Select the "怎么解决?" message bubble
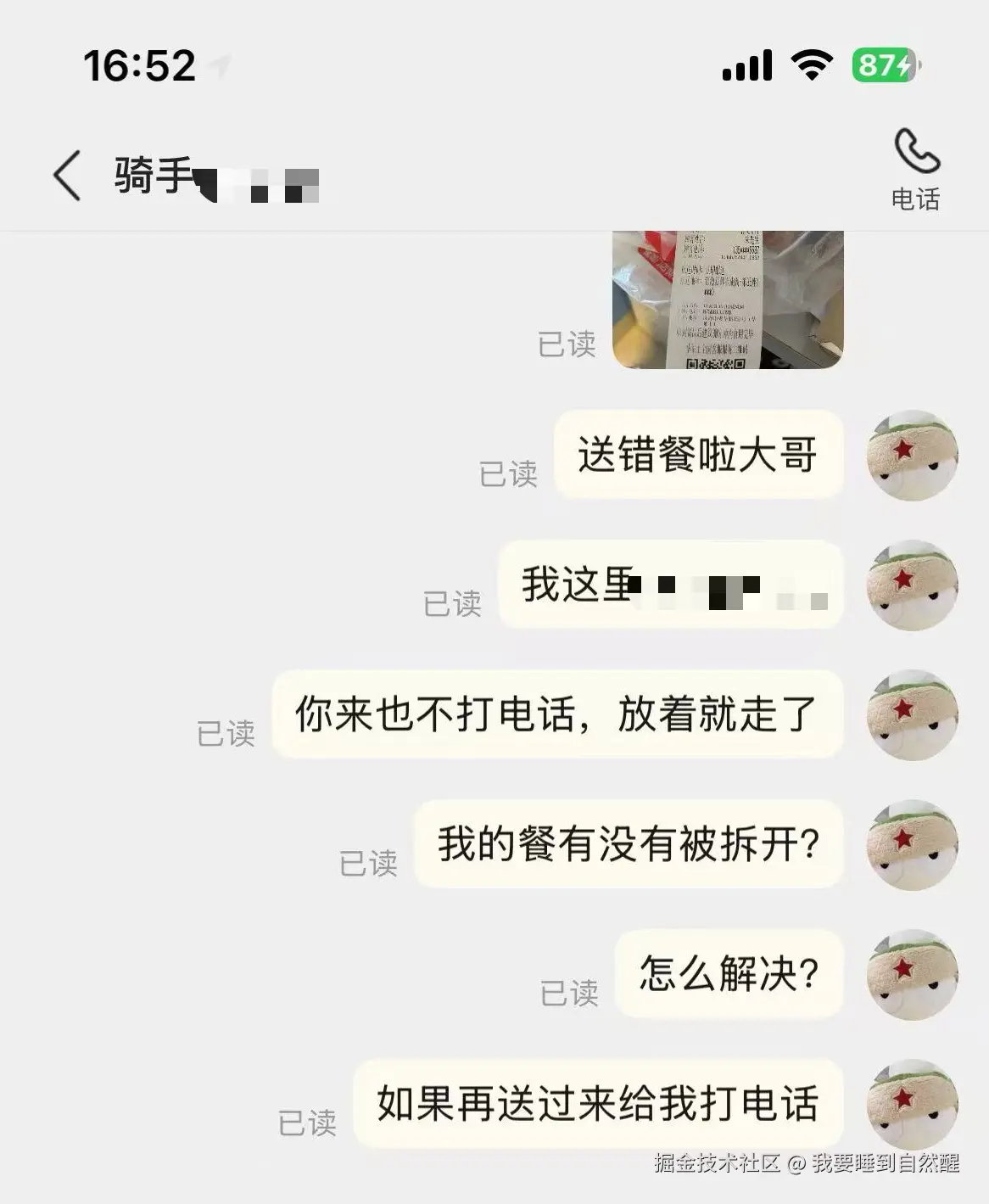 730,976
